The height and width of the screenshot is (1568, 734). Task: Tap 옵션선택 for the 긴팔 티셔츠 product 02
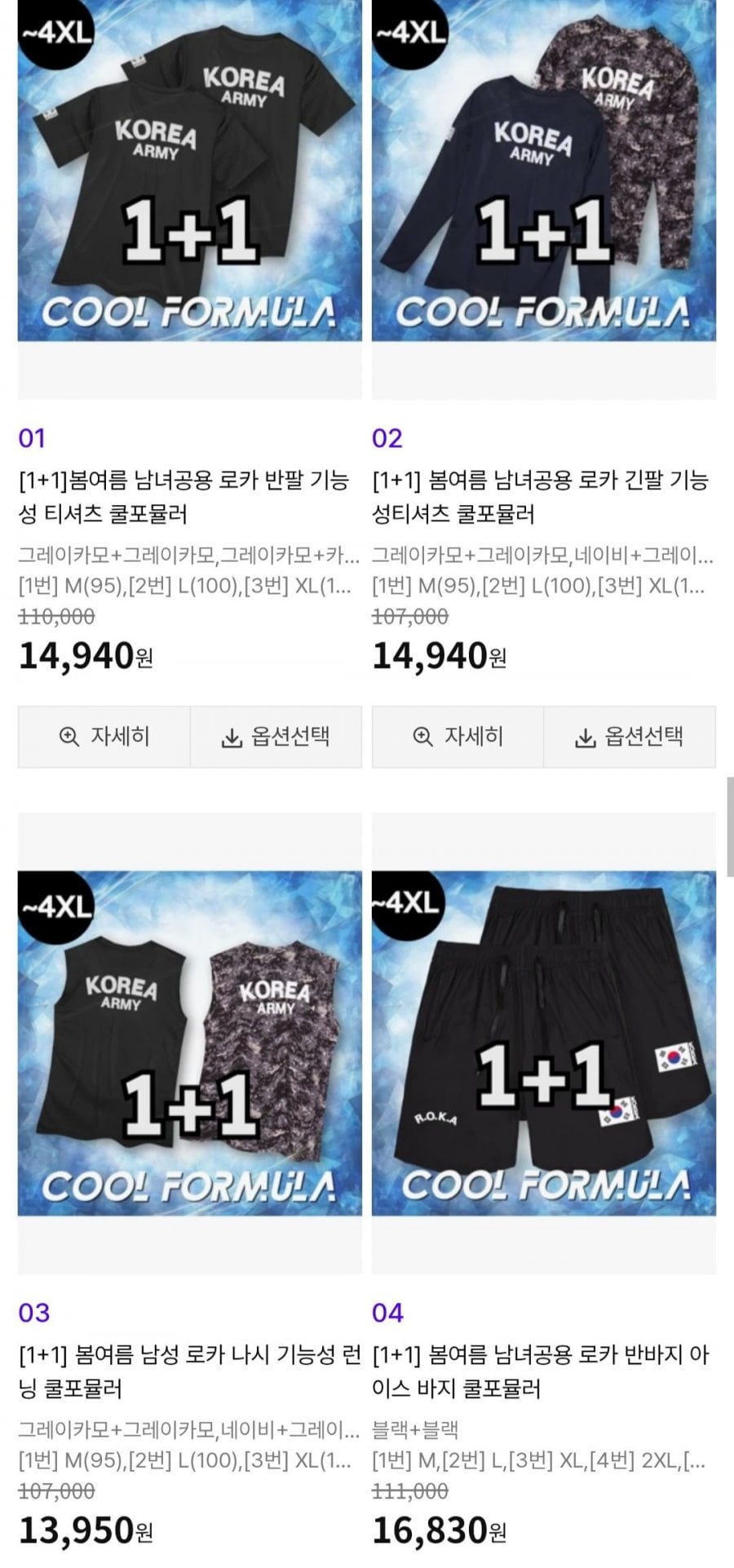pos(630,737)
